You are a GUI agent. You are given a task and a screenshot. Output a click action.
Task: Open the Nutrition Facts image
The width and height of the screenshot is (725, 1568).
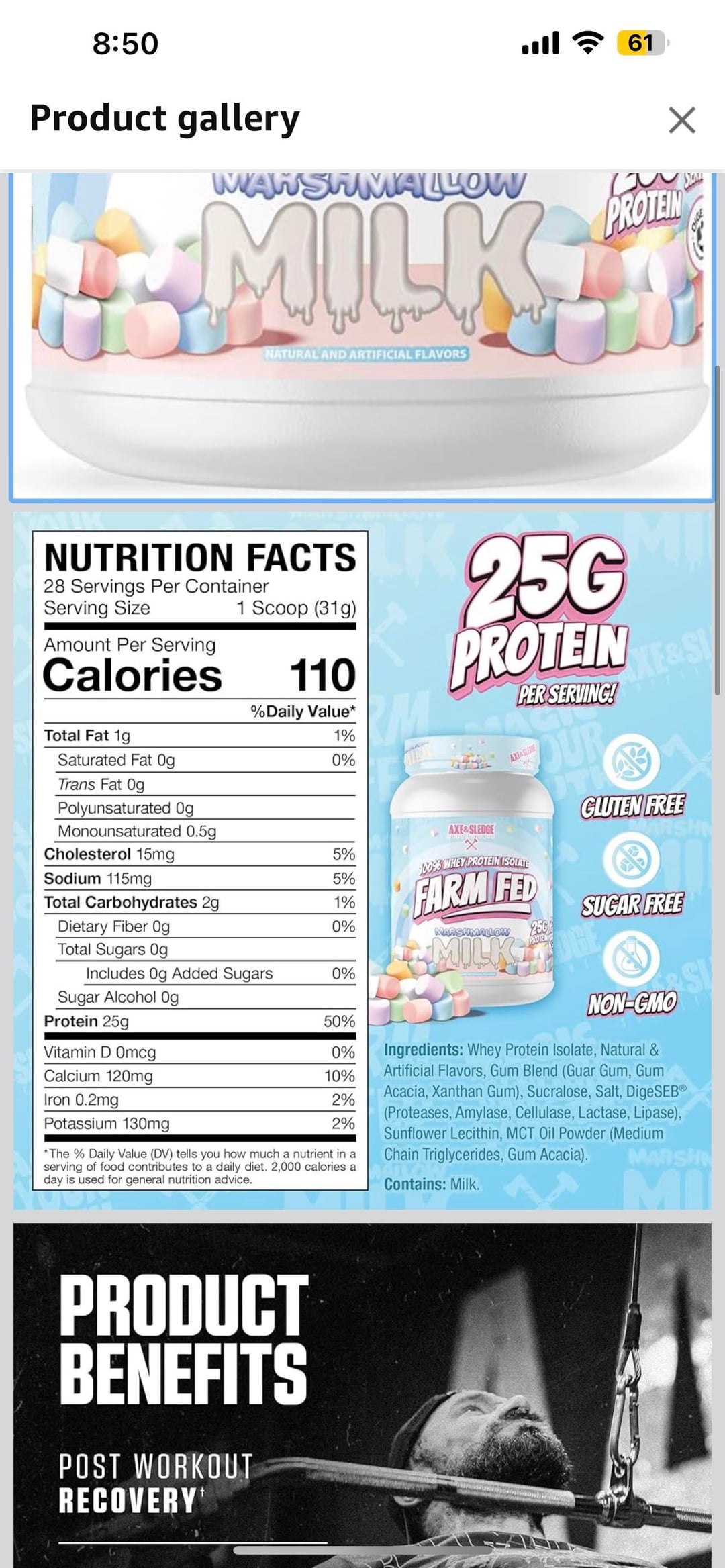pos(362,861)
